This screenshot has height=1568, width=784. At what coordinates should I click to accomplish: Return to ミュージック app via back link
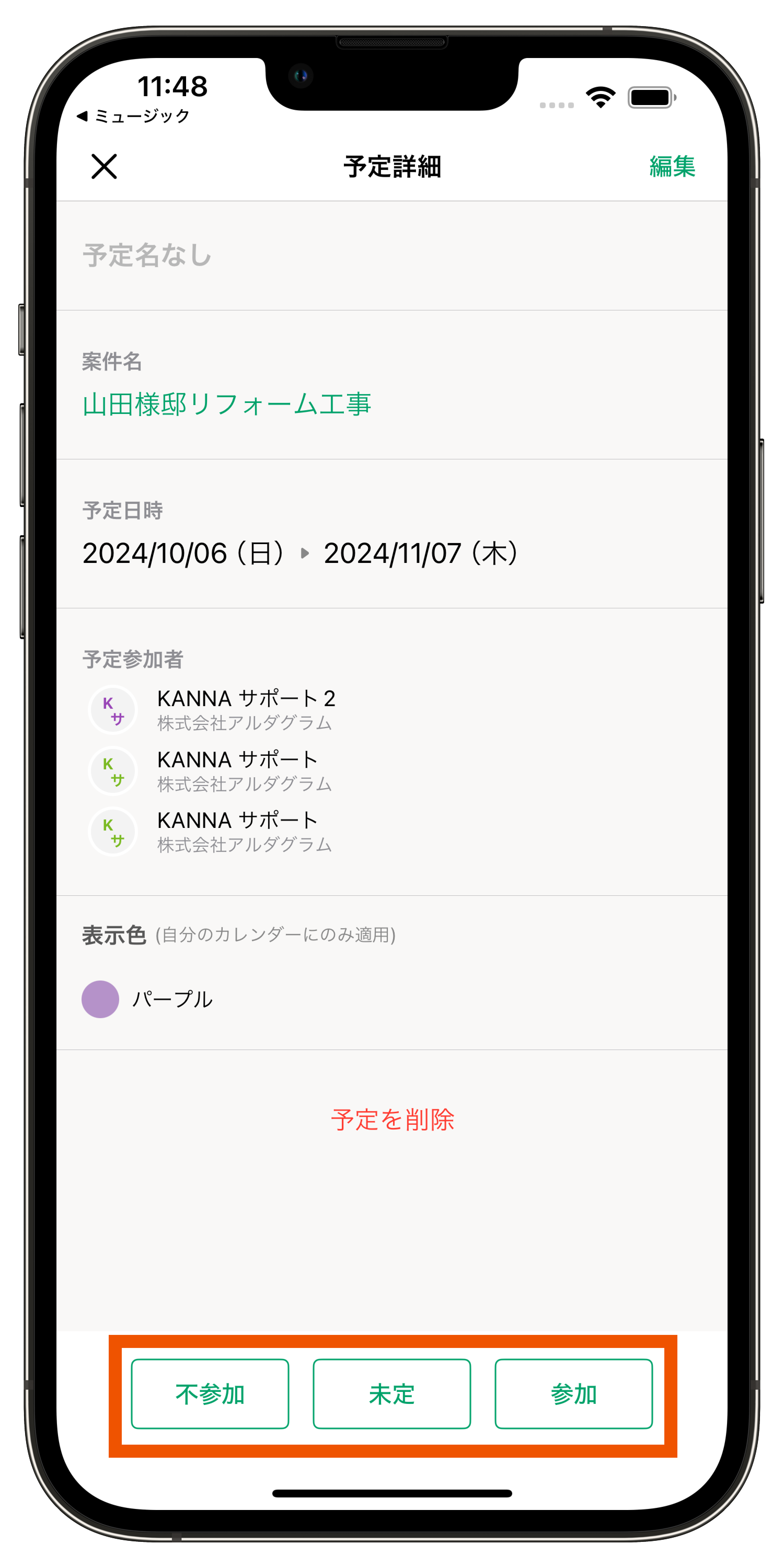pyautogui.click(x=134, y=116)
